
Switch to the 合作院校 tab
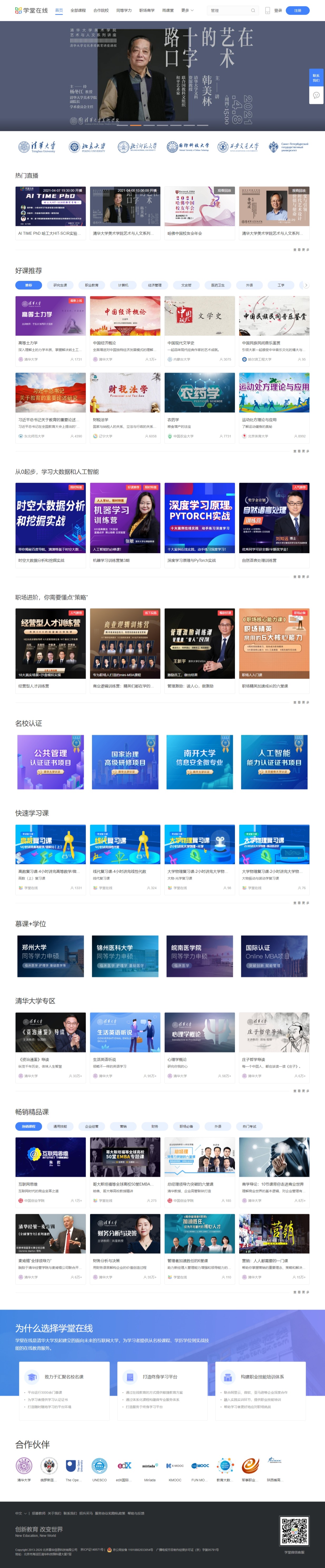point(101,10)
